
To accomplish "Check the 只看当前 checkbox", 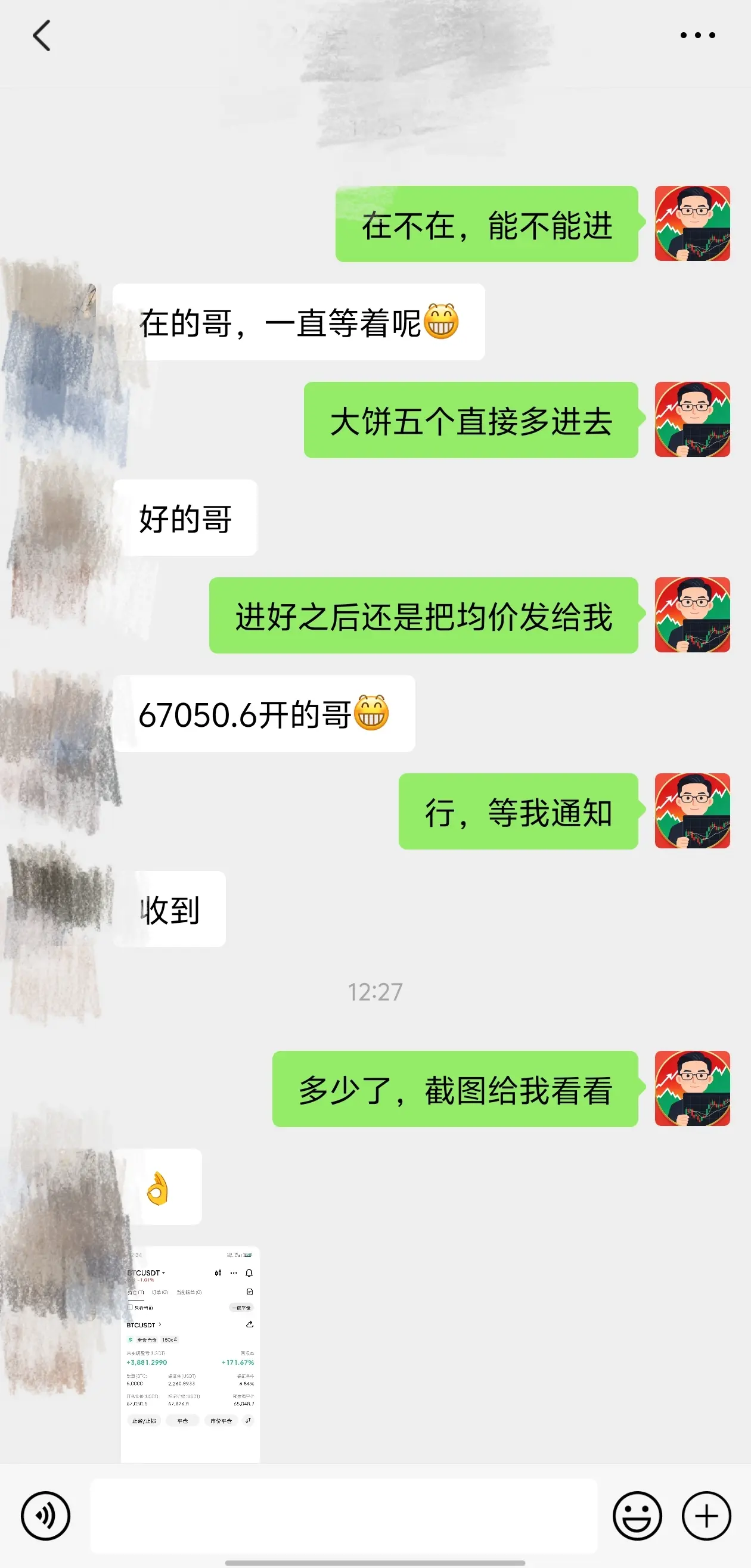I will [131, 1308].
